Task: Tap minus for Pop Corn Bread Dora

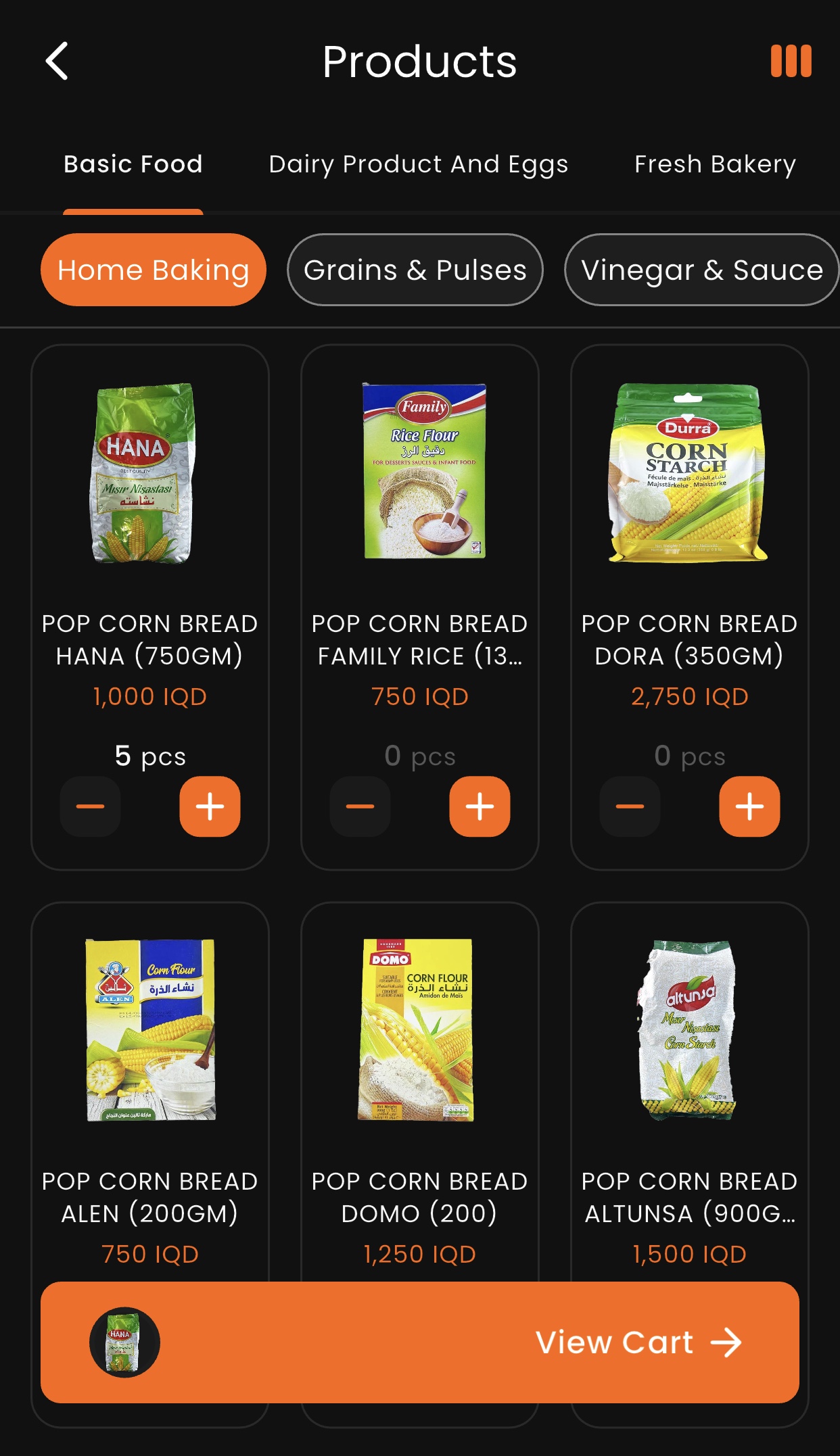Action: pyautogui.click(x=630, y=806)
